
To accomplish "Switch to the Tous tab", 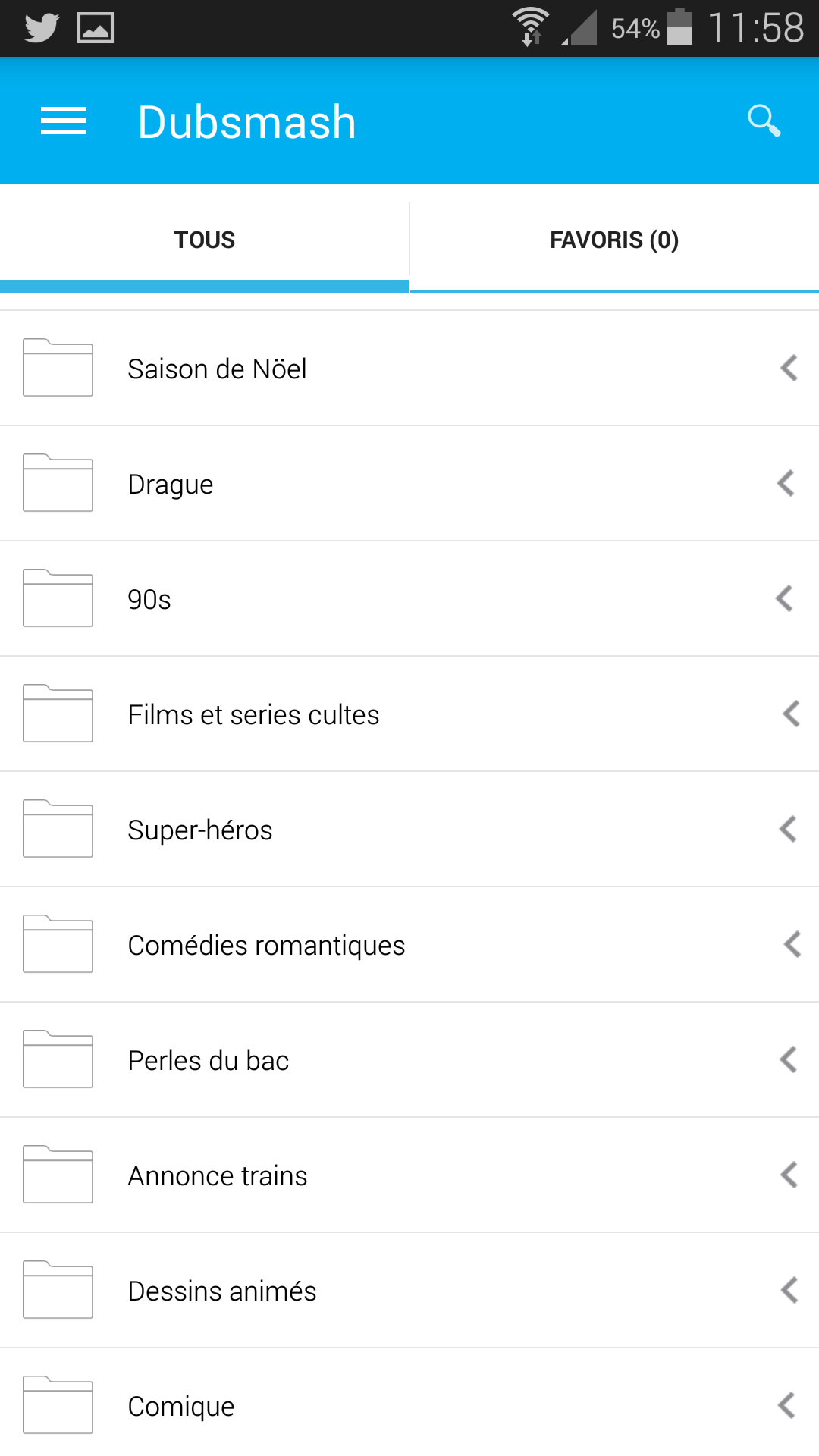I will tap(205, 240).
